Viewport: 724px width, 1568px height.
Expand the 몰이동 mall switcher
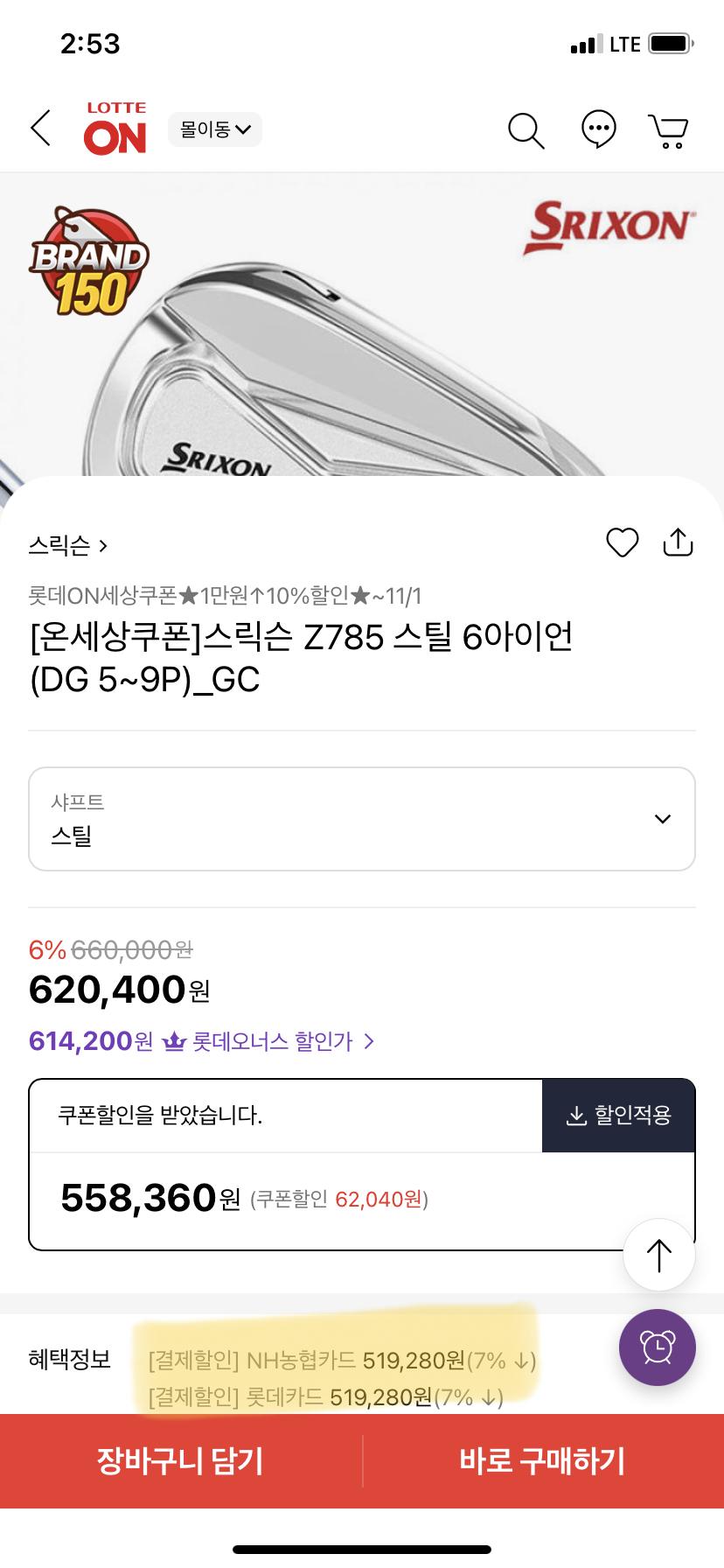[215, 129]
